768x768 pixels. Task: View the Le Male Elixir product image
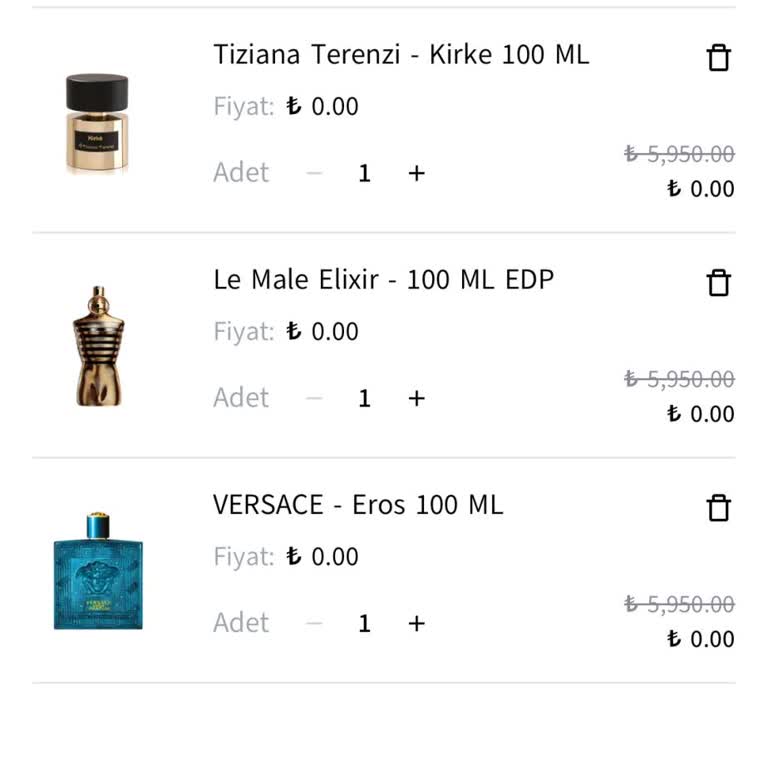coord(98,346)
